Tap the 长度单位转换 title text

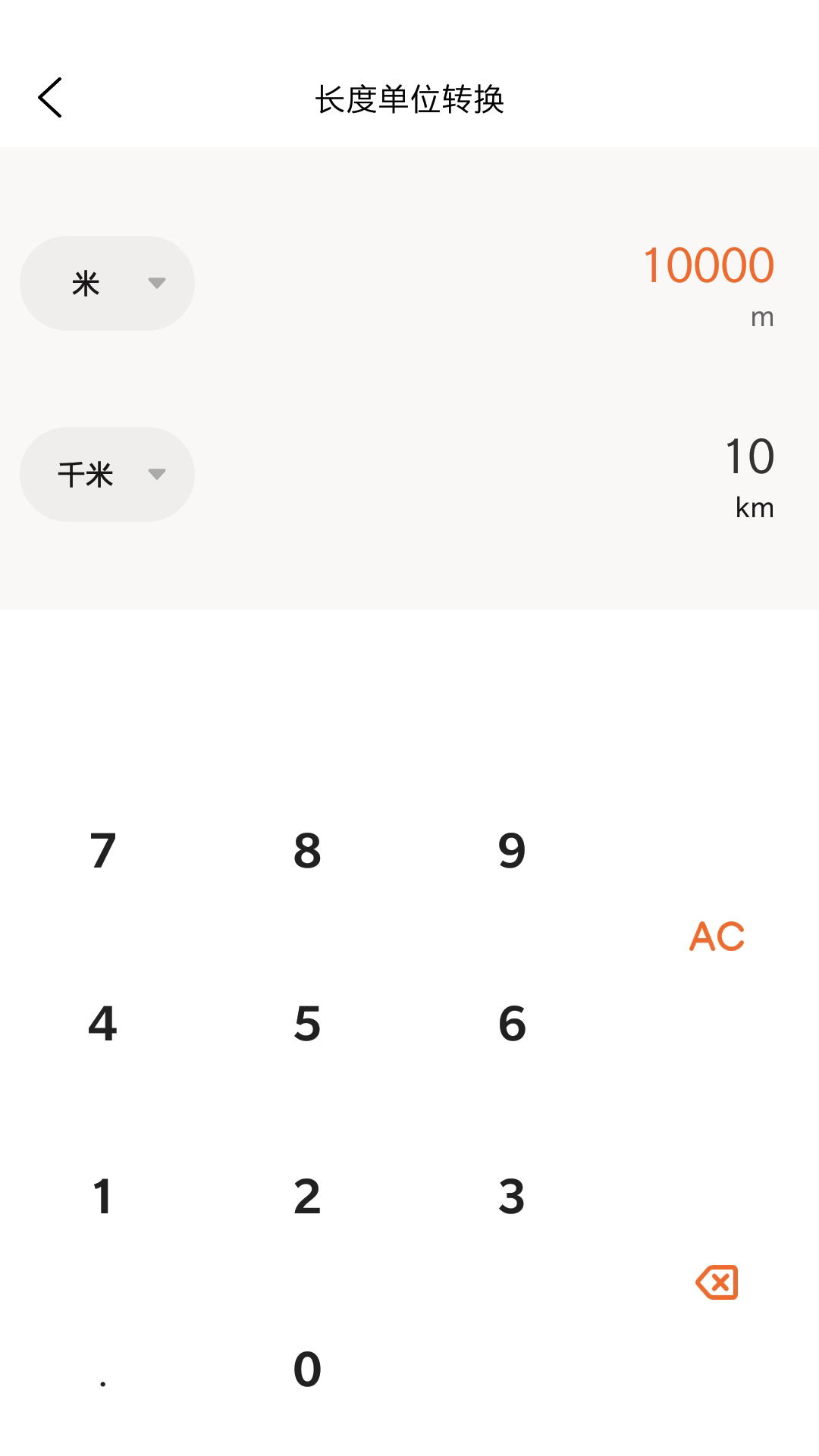[409, 99]
